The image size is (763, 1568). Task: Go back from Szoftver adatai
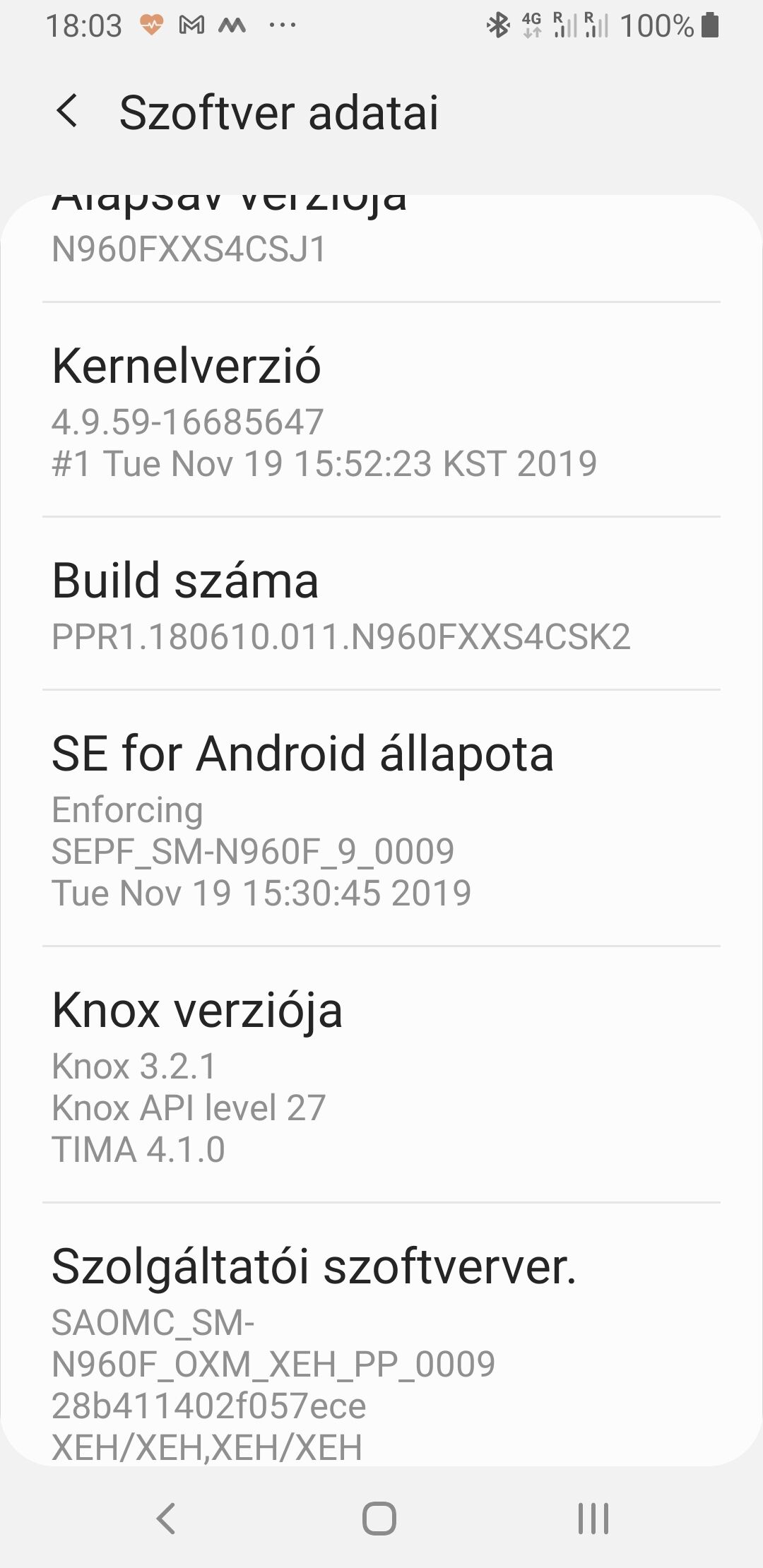pyautogui.click(x=67, y=112)
